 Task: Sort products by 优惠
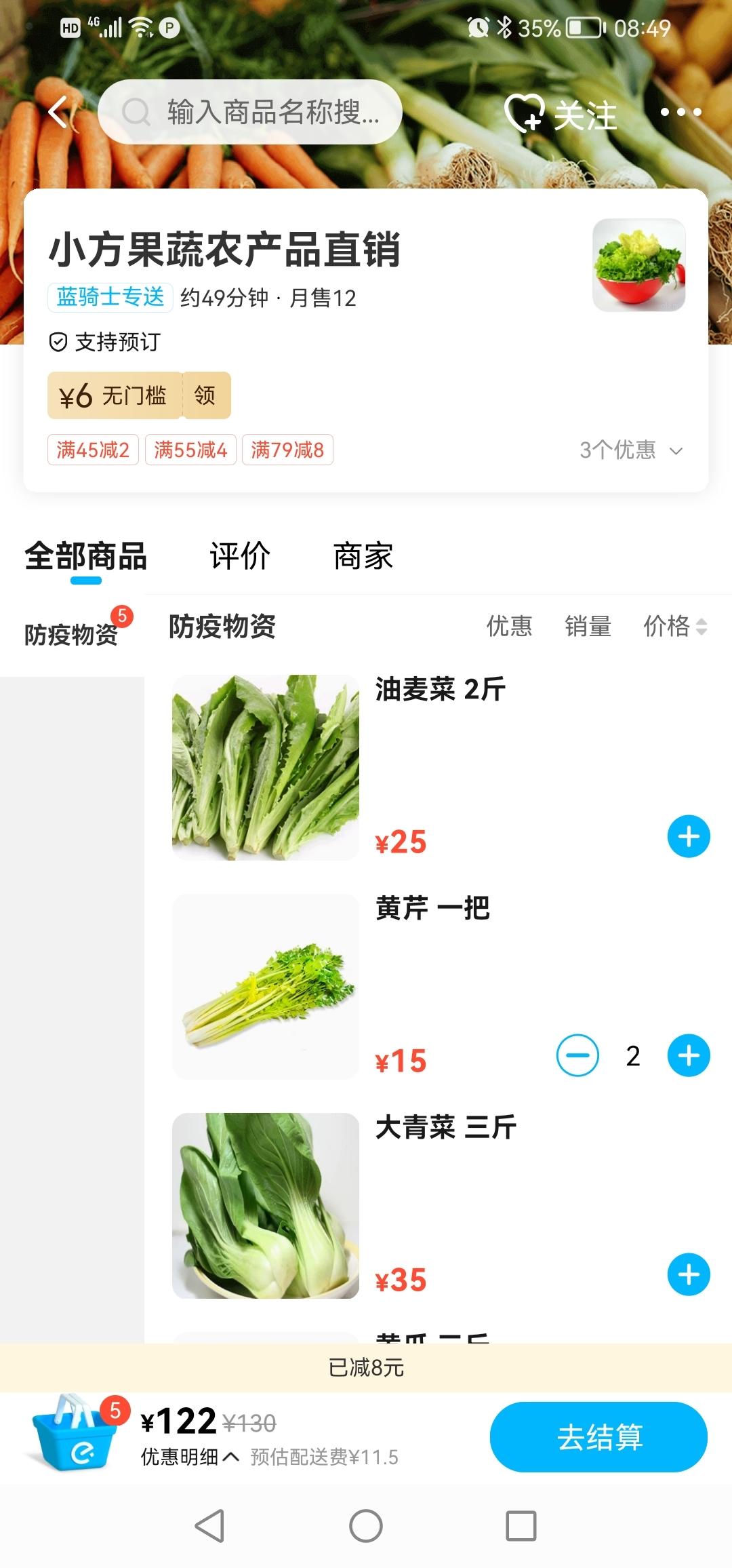coord(509,626)
